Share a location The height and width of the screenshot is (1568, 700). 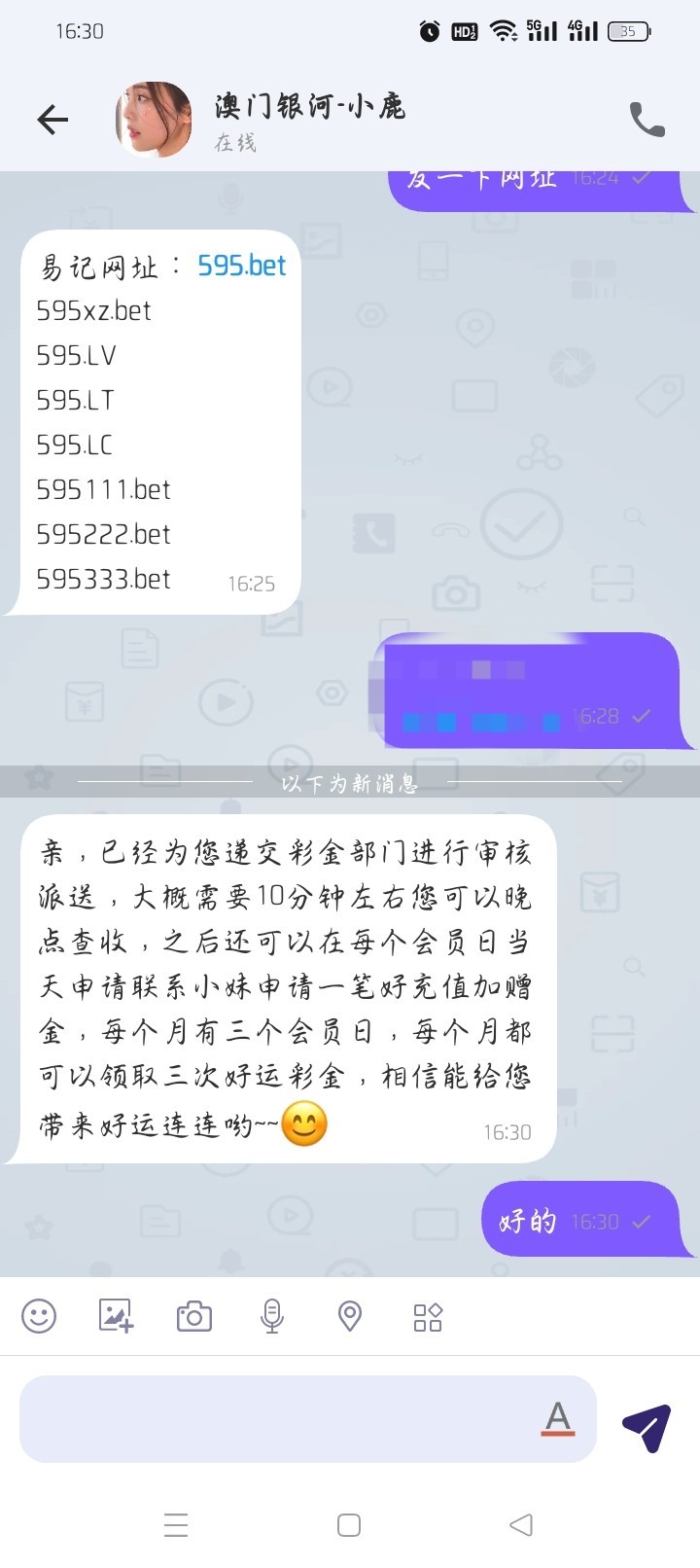tap(350, 1316)
